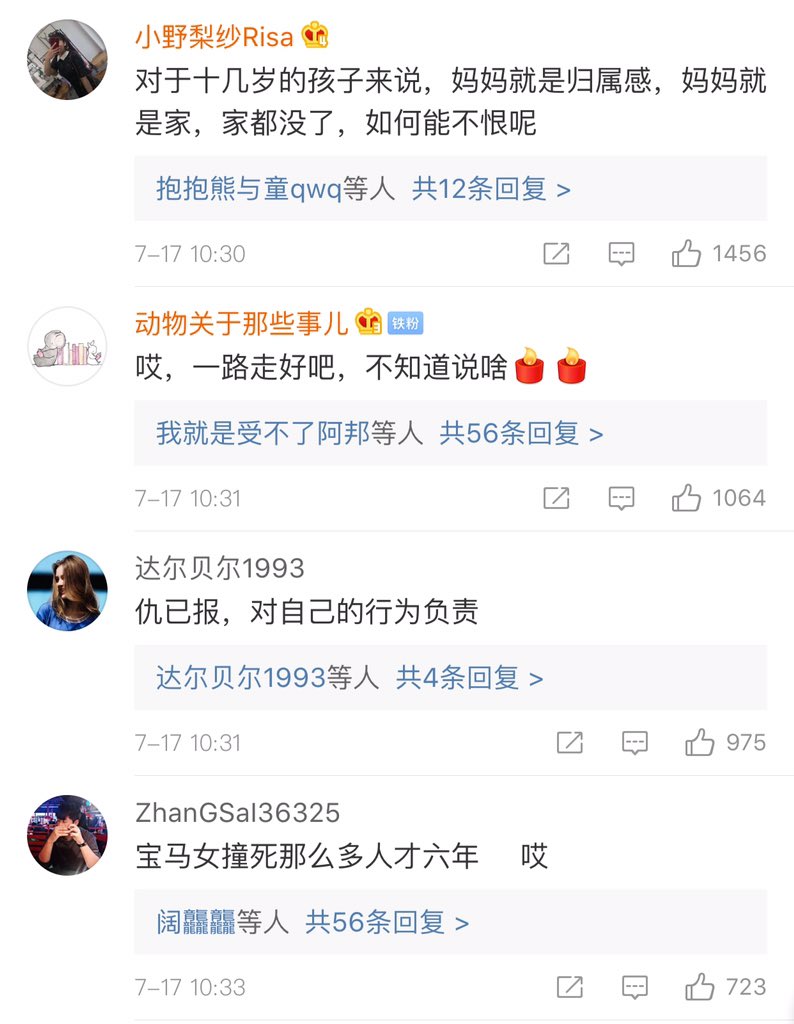Open 达尔贝尔1993's avatar
Image resolution: width=794 pixels, height=1024 pixels.
pyautogui.click(x=67, y=590)
